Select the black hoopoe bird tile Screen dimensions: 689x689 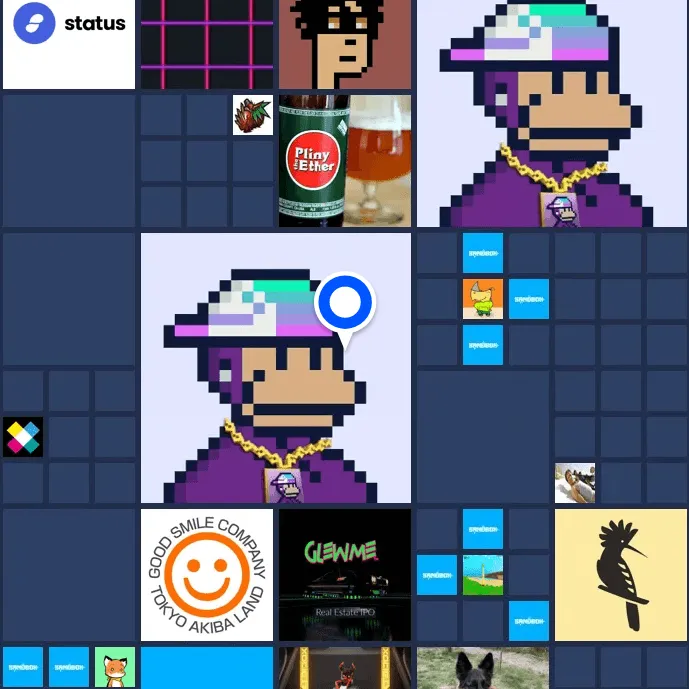(x=621, y=575)
